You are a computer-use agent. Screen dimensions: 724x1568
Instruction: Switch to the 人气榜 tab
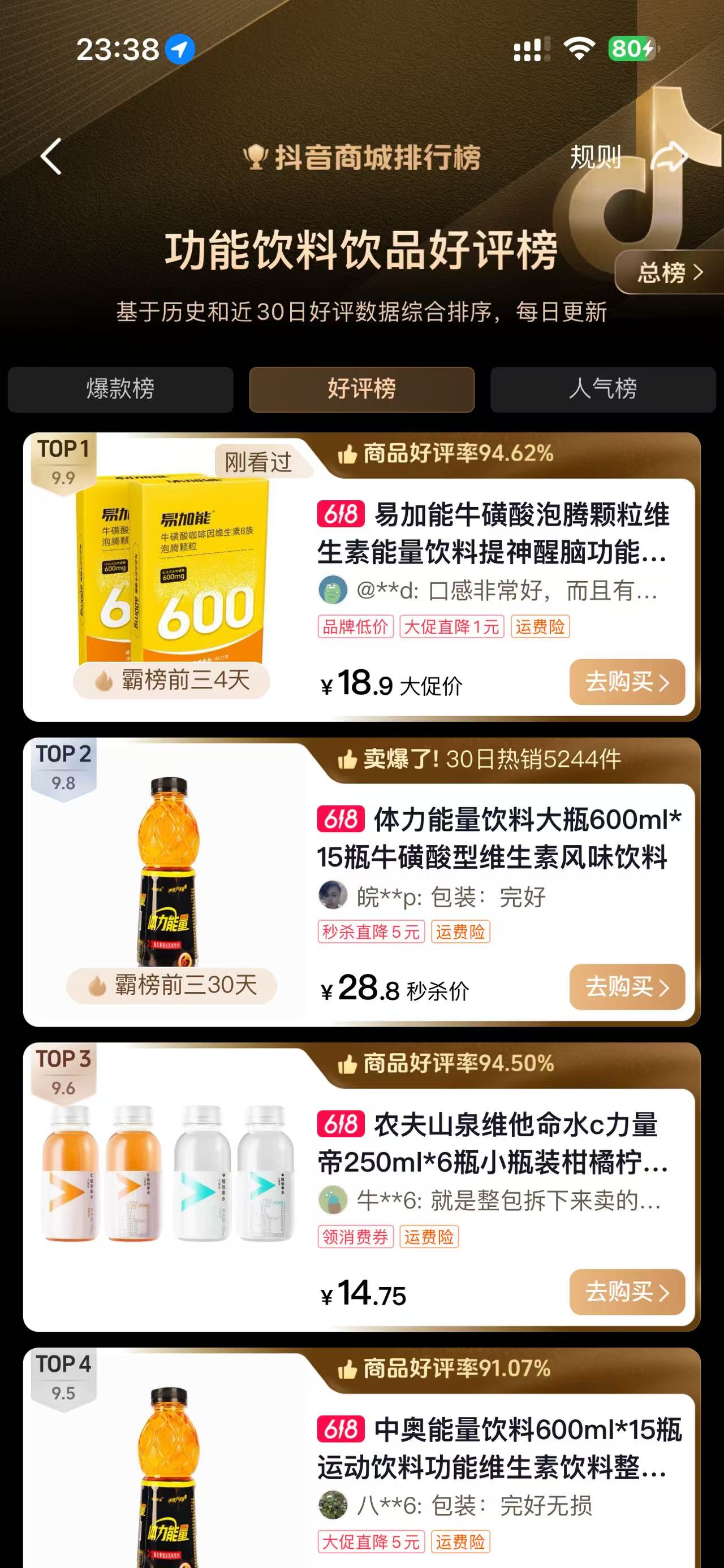(603, 389)
